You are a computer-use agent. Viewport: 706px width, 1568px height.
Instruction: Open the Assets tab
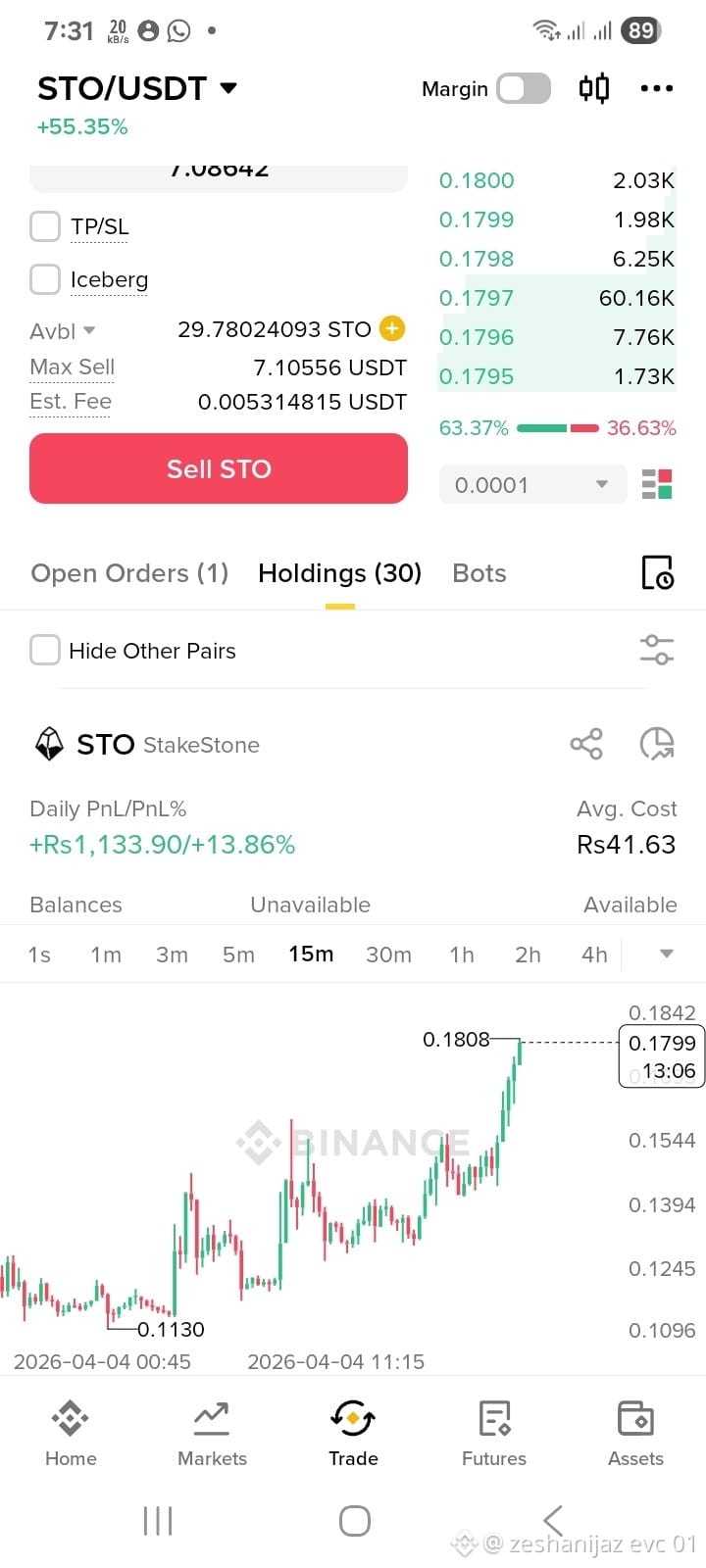click(635, 1434)
